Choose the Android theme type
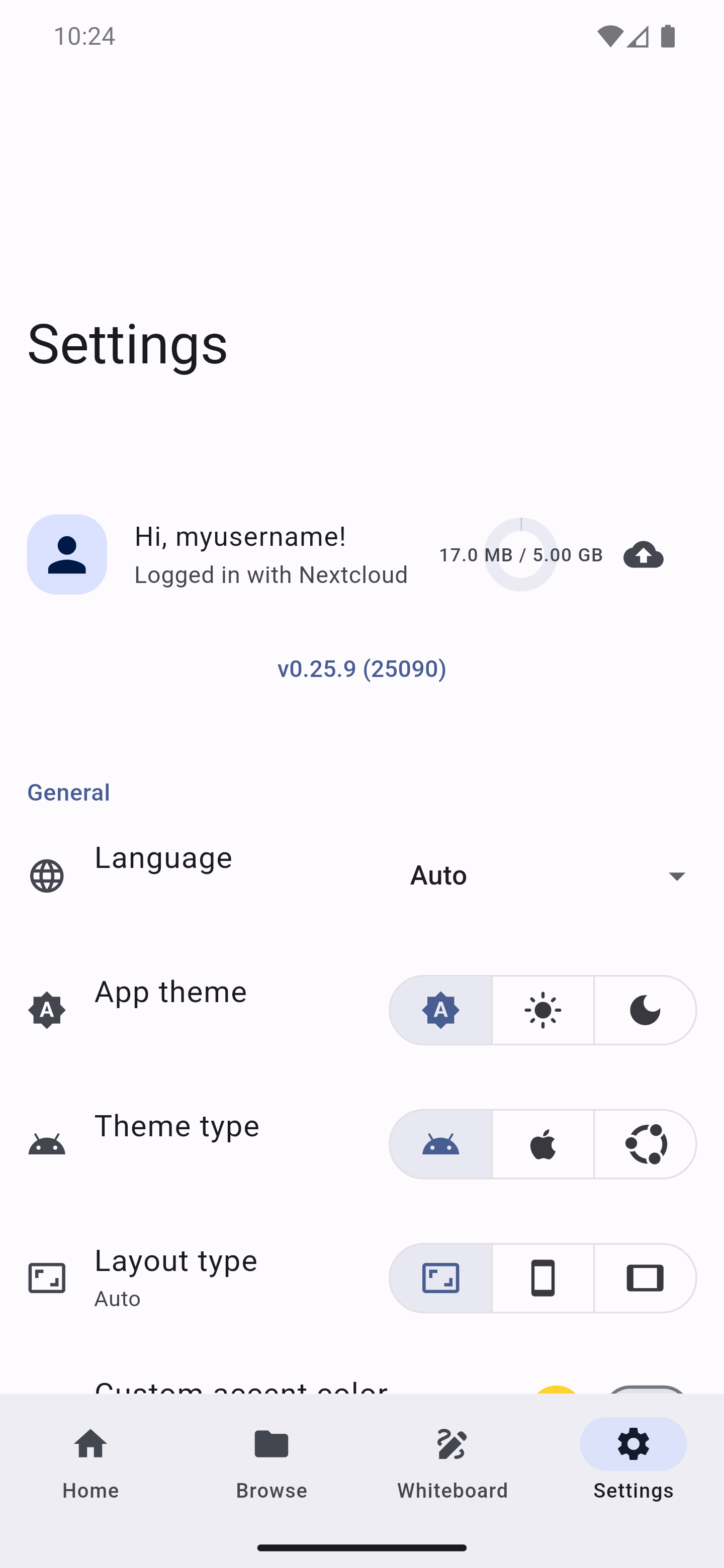 (x=441, y=1144)
